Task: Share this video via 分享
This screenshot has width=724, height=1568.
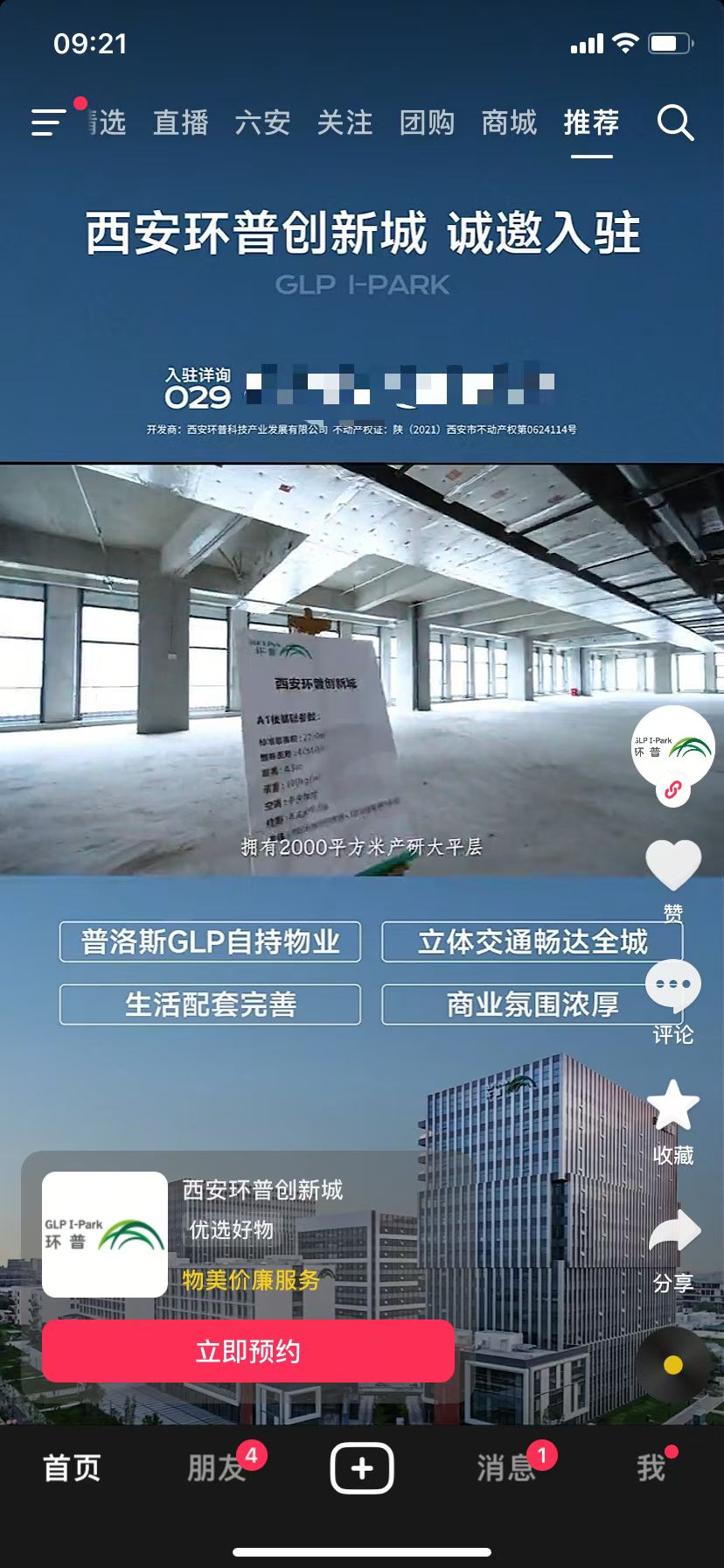Action: (x=672, y=1234)
